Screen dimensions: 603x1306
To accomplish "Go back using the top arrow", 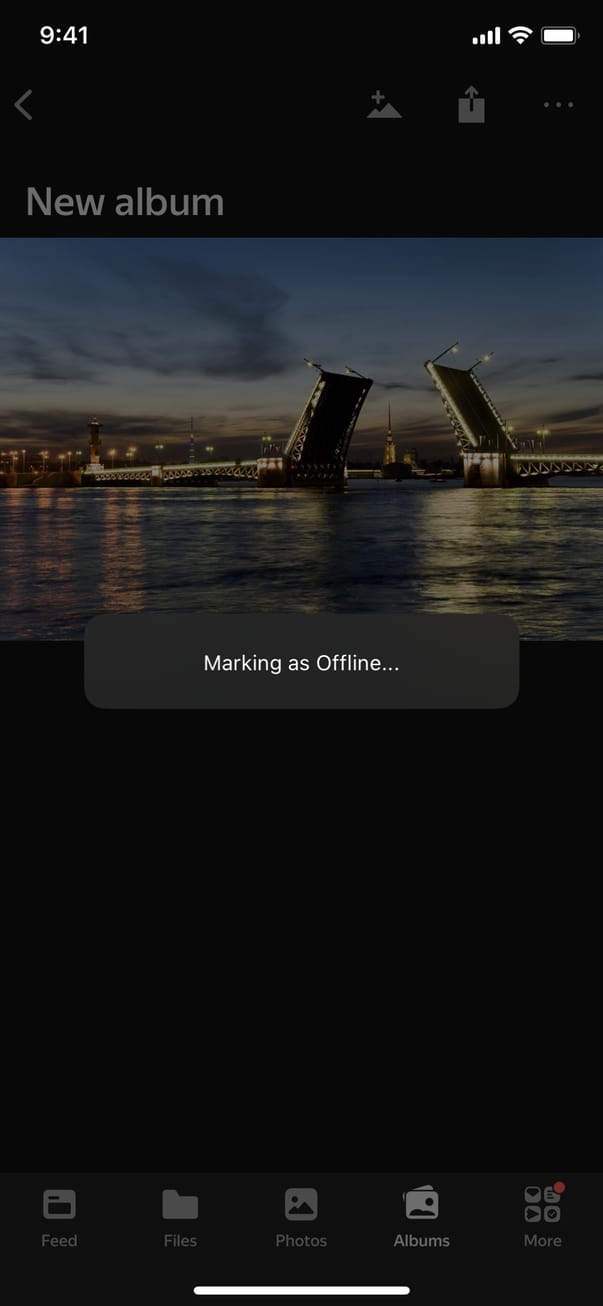I will [25, 104].
